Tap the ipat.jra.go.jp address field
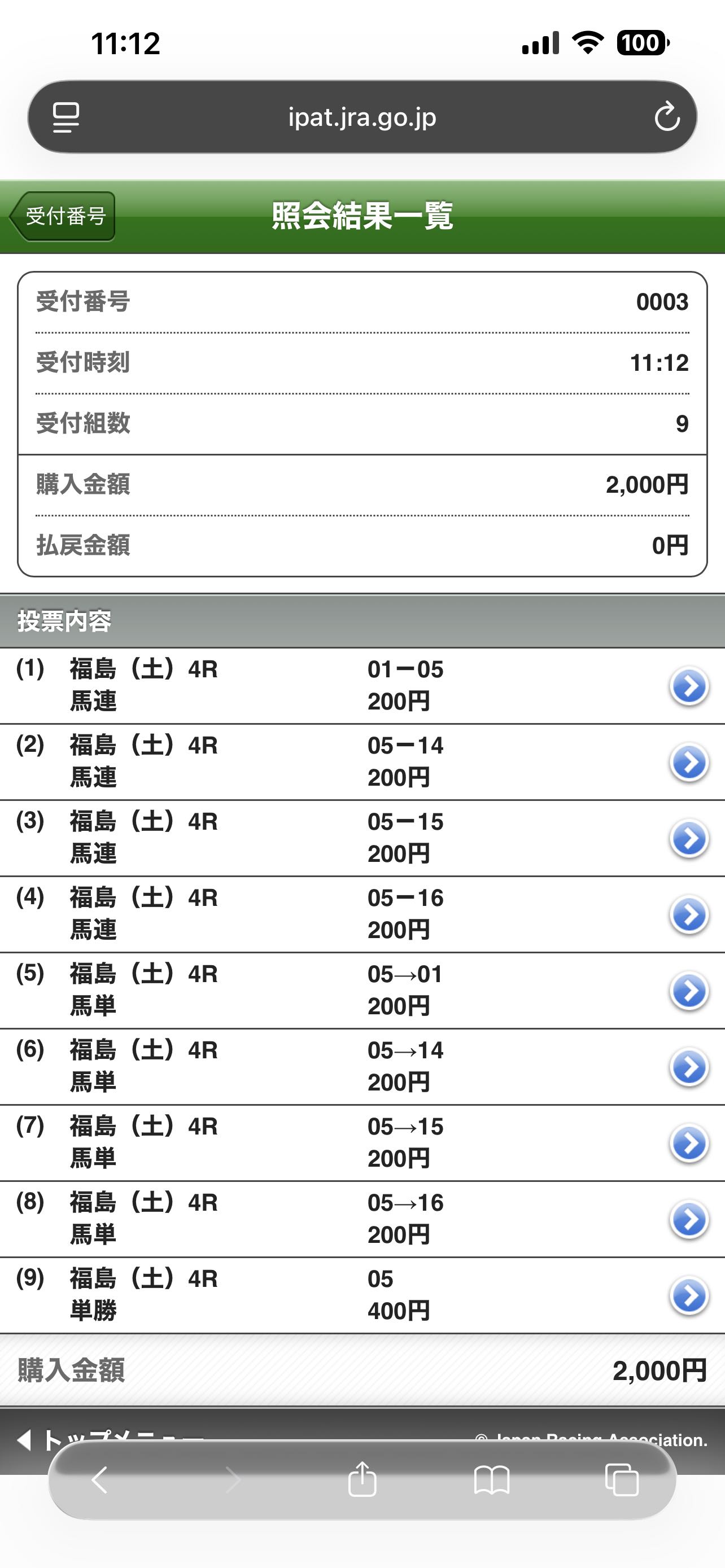The image size is (725, 1568). point(362,117)
